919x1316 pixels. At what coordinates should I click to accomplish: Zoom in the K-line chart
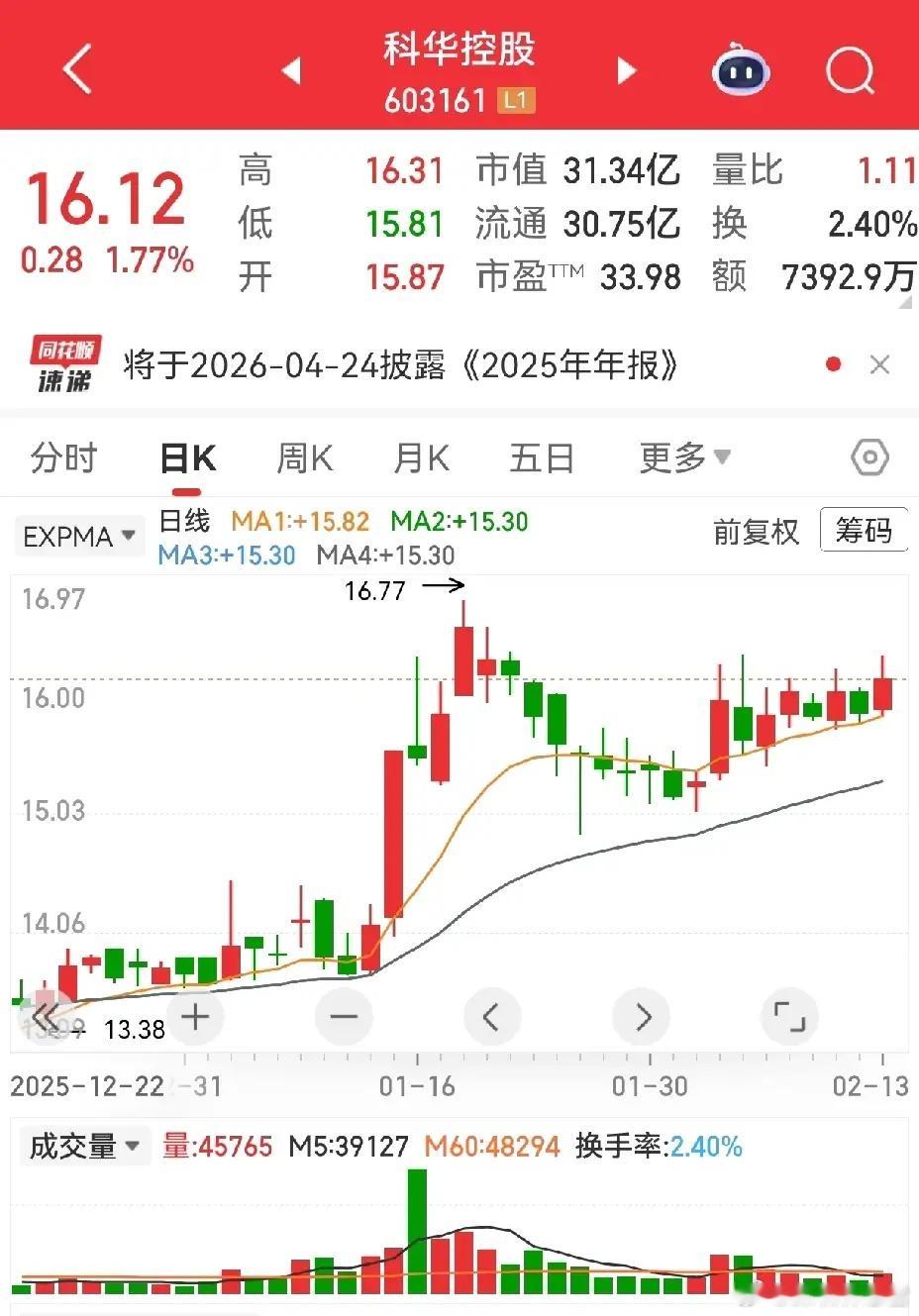[196, 1016]
